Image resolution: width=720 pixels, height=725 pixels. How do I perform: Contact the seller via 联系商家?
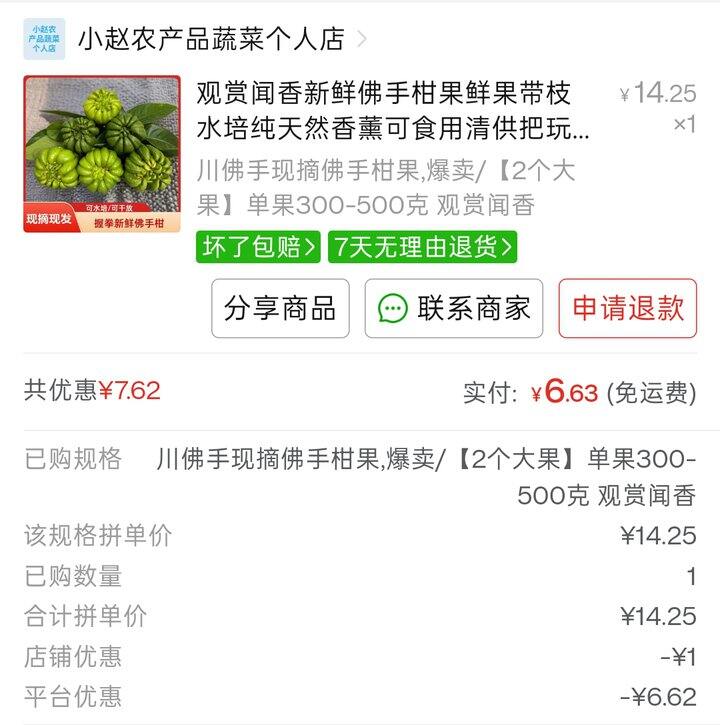click(454, 308)
